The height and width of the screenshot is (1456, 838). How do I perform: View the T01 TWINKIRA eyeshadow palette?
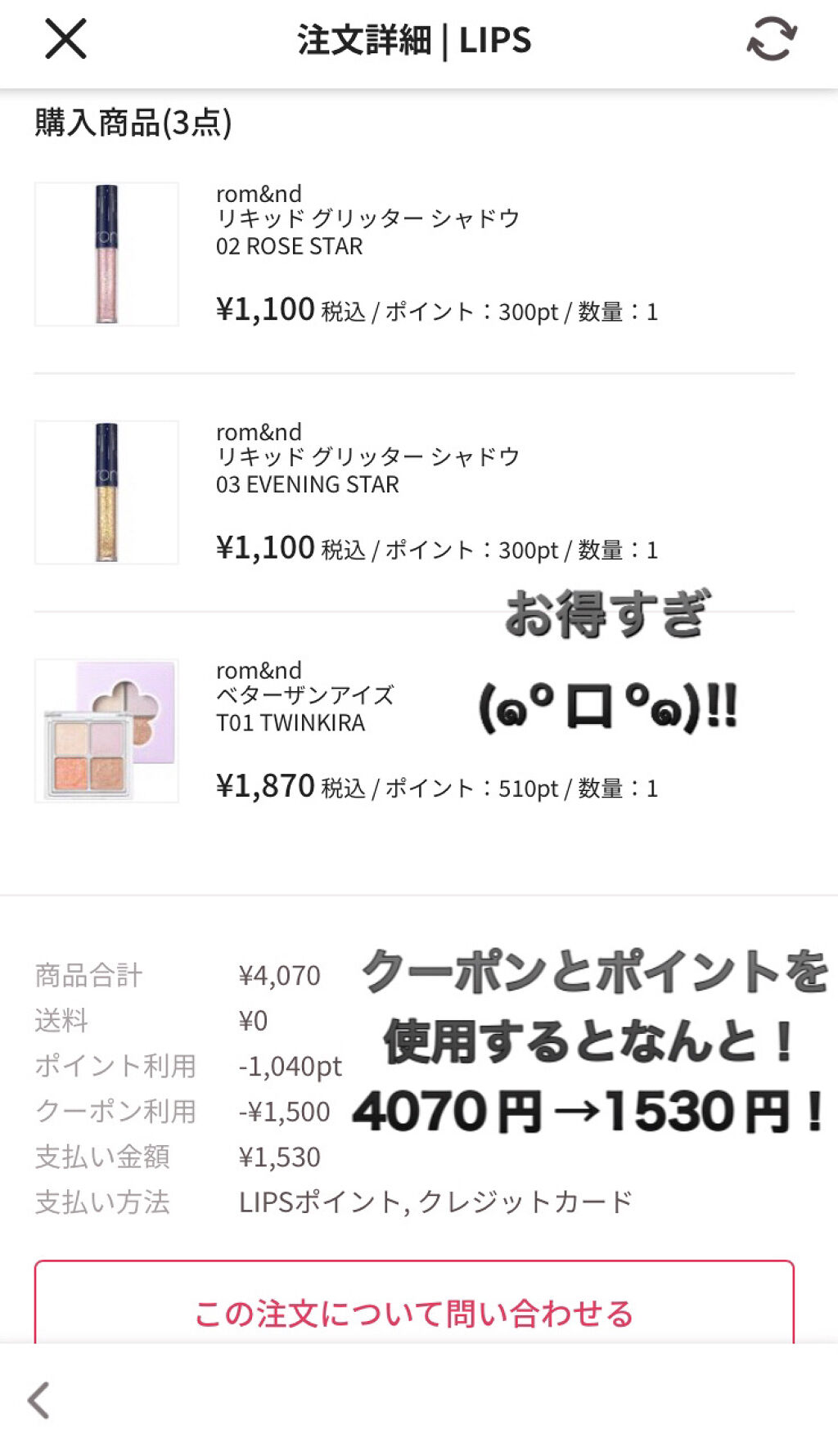[x=107, y=730]
